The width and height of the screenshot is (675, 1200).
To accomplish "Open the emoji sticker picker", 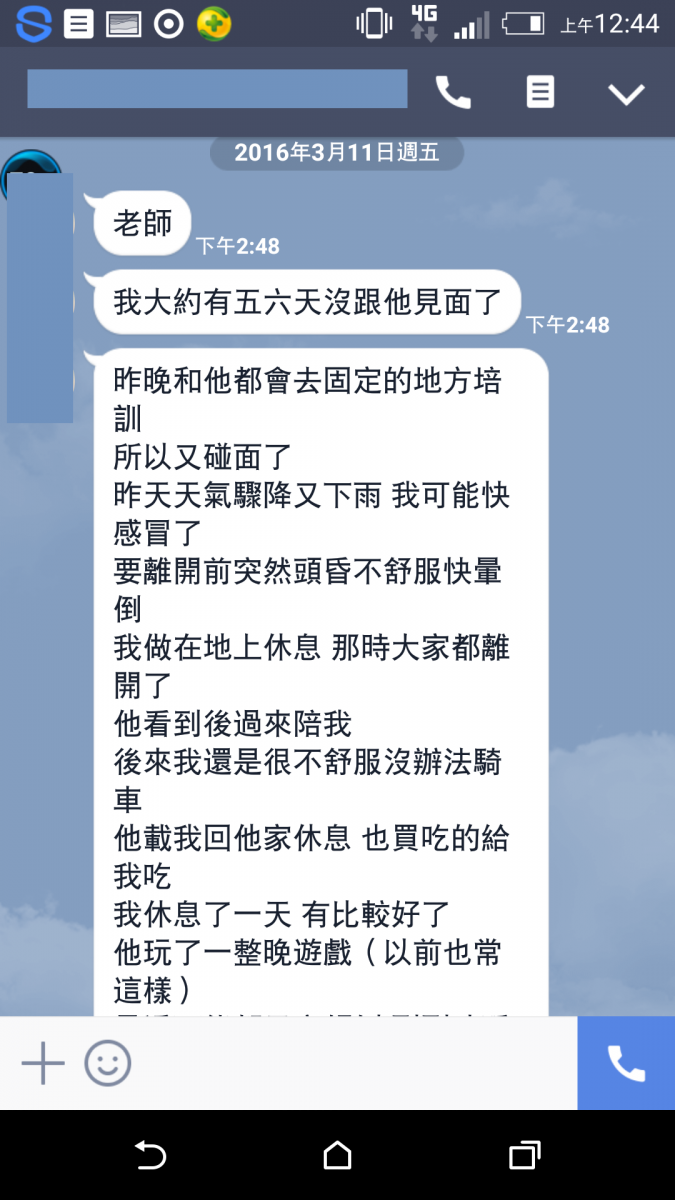I will coord(107,1063).
